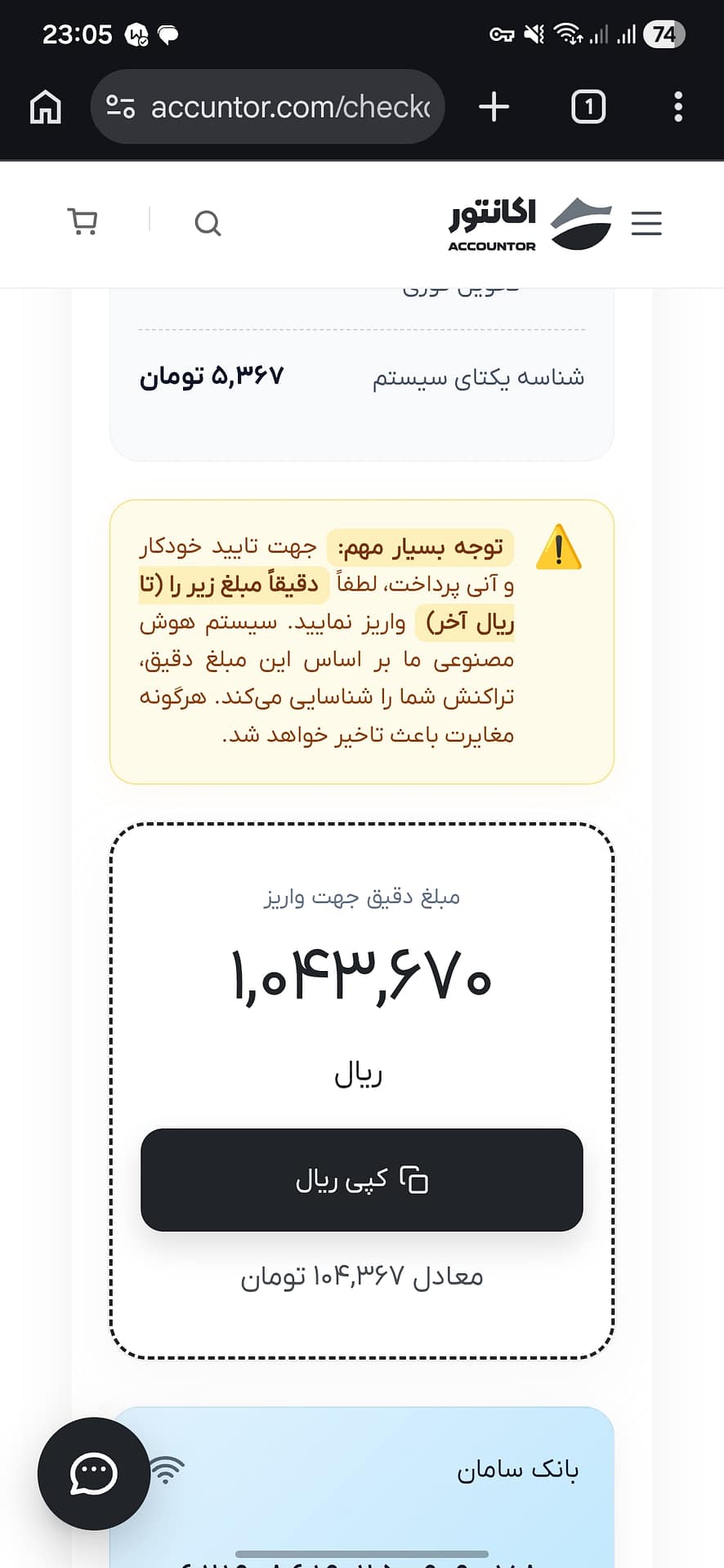Open the browser overflow menu
724x1568 pixels.
point(678,107)
